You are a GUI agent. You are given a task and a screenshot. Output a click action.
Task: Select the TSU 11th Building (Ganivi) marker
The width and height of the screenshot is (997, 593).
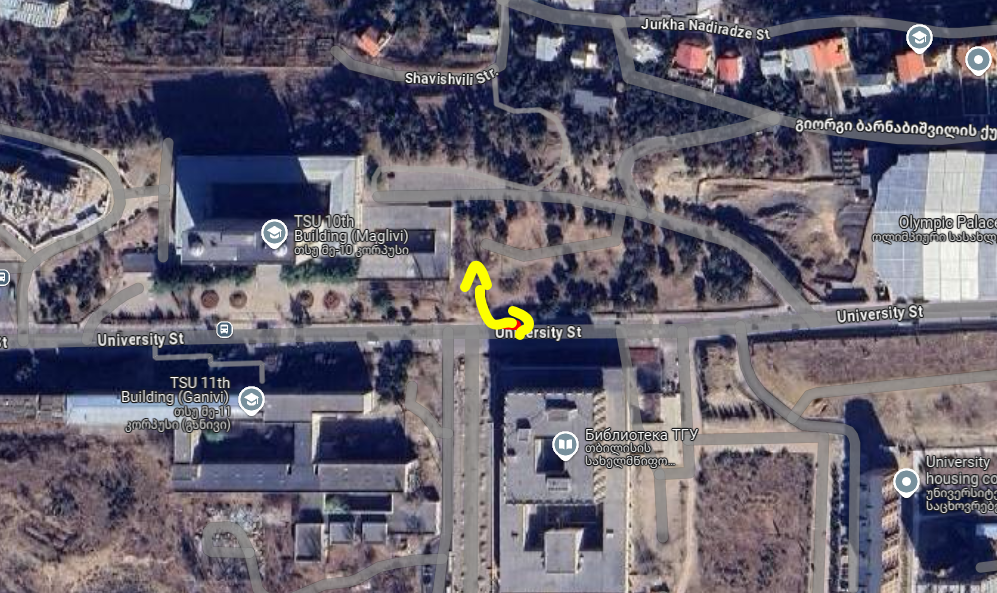tap(251, 400)
